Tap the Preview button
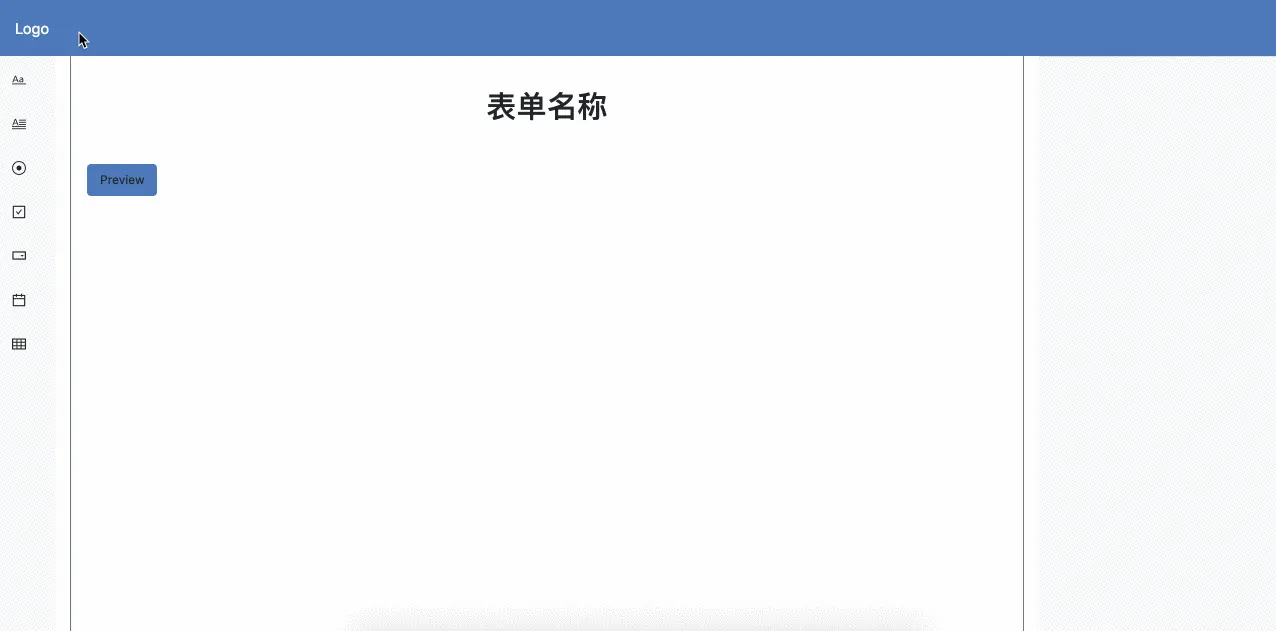The width and height of the screenshot is (1276, 631). coord(122,180)
